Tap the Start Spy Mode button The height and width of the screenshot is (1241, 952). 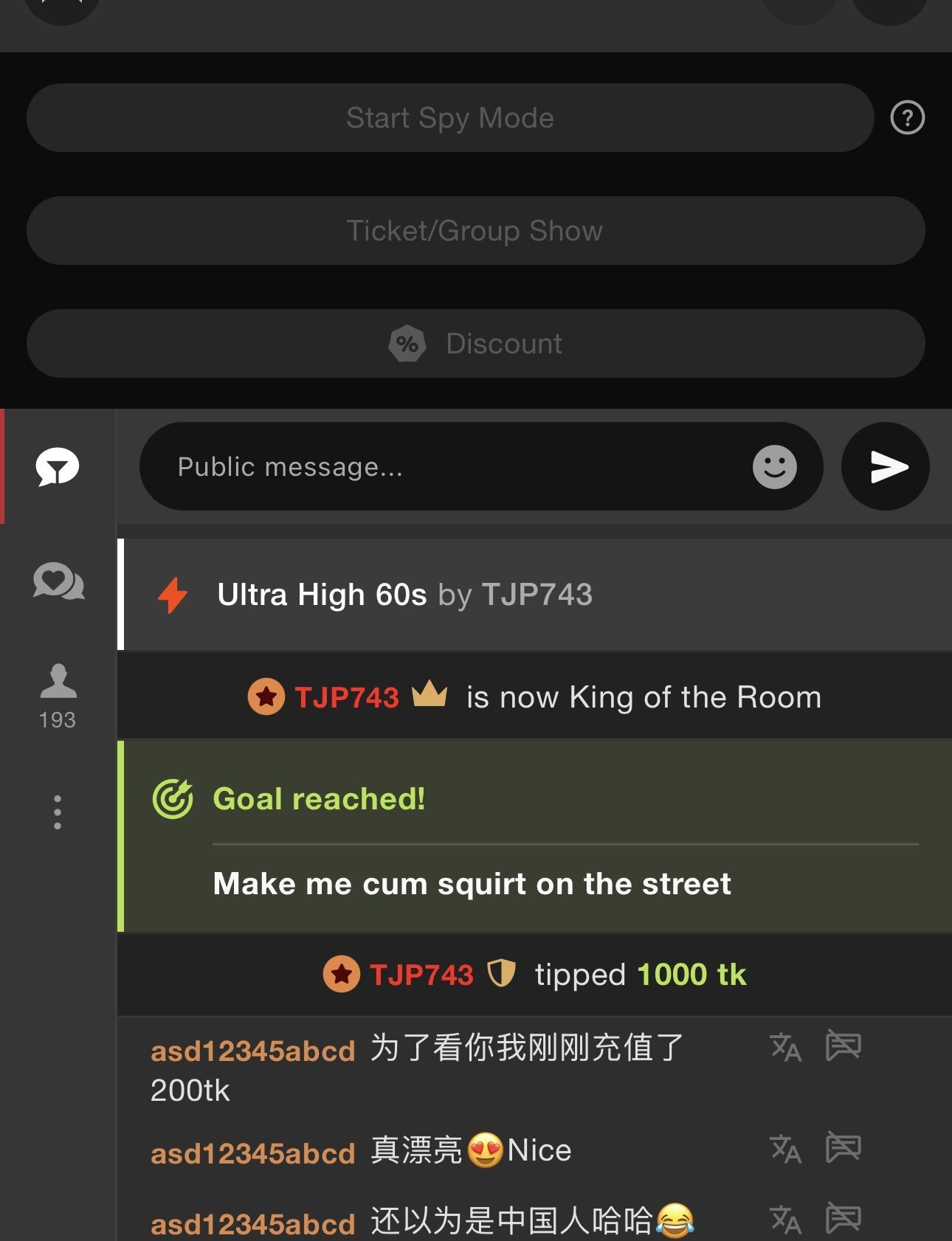click(x=449, y=118)
